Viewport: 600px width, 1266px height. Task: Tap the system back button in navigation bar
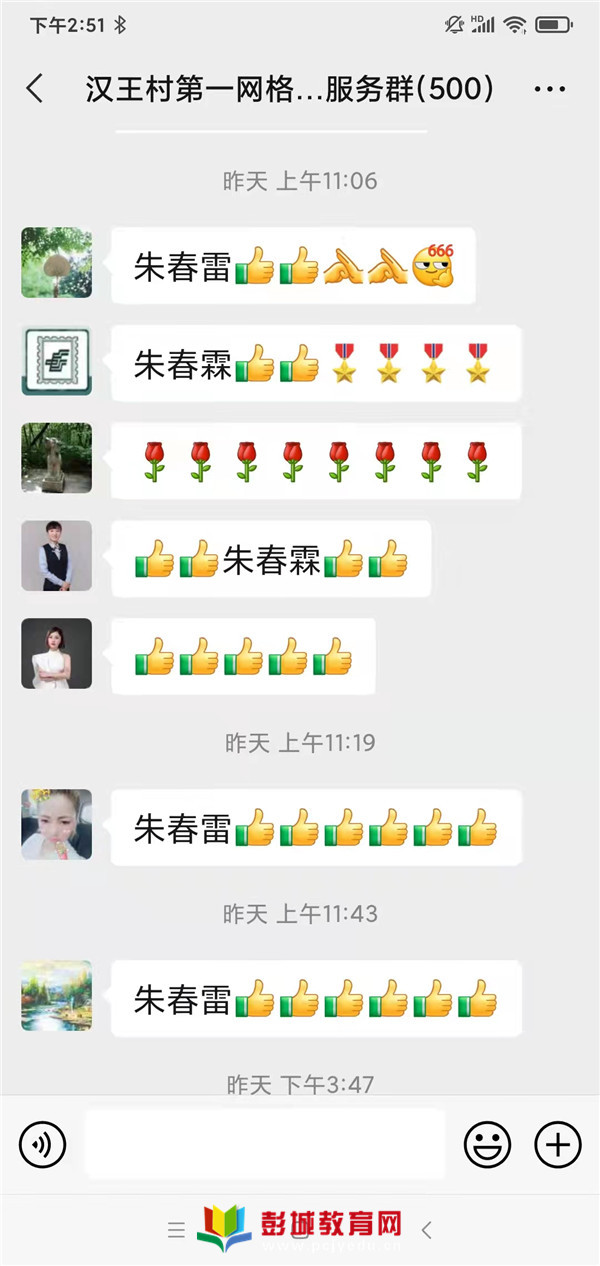pyautogui.click(x=427, y=1230)
